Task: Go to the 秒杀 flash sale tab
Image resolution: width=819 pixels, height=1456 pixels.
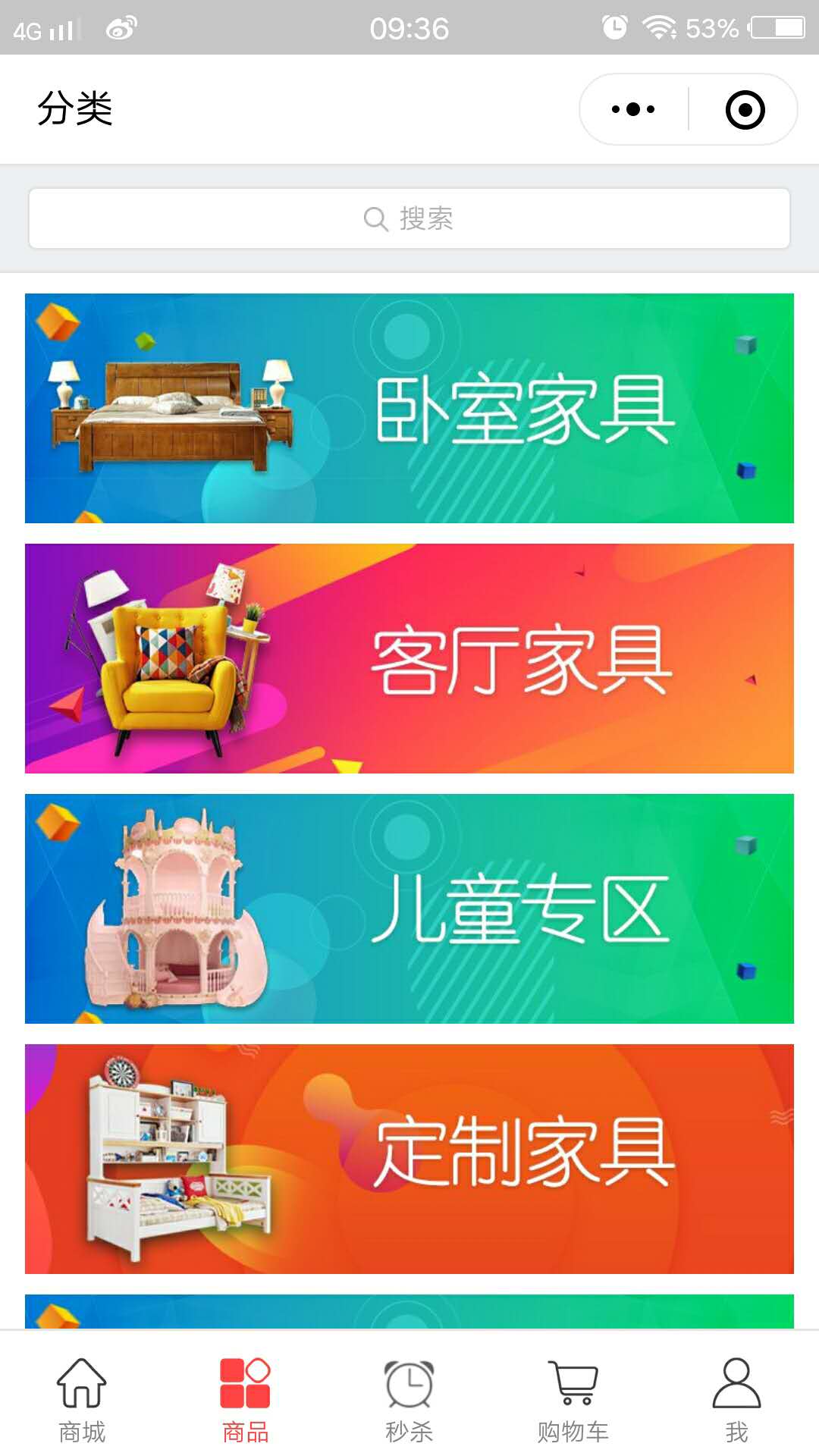Action: (409, 1400)
